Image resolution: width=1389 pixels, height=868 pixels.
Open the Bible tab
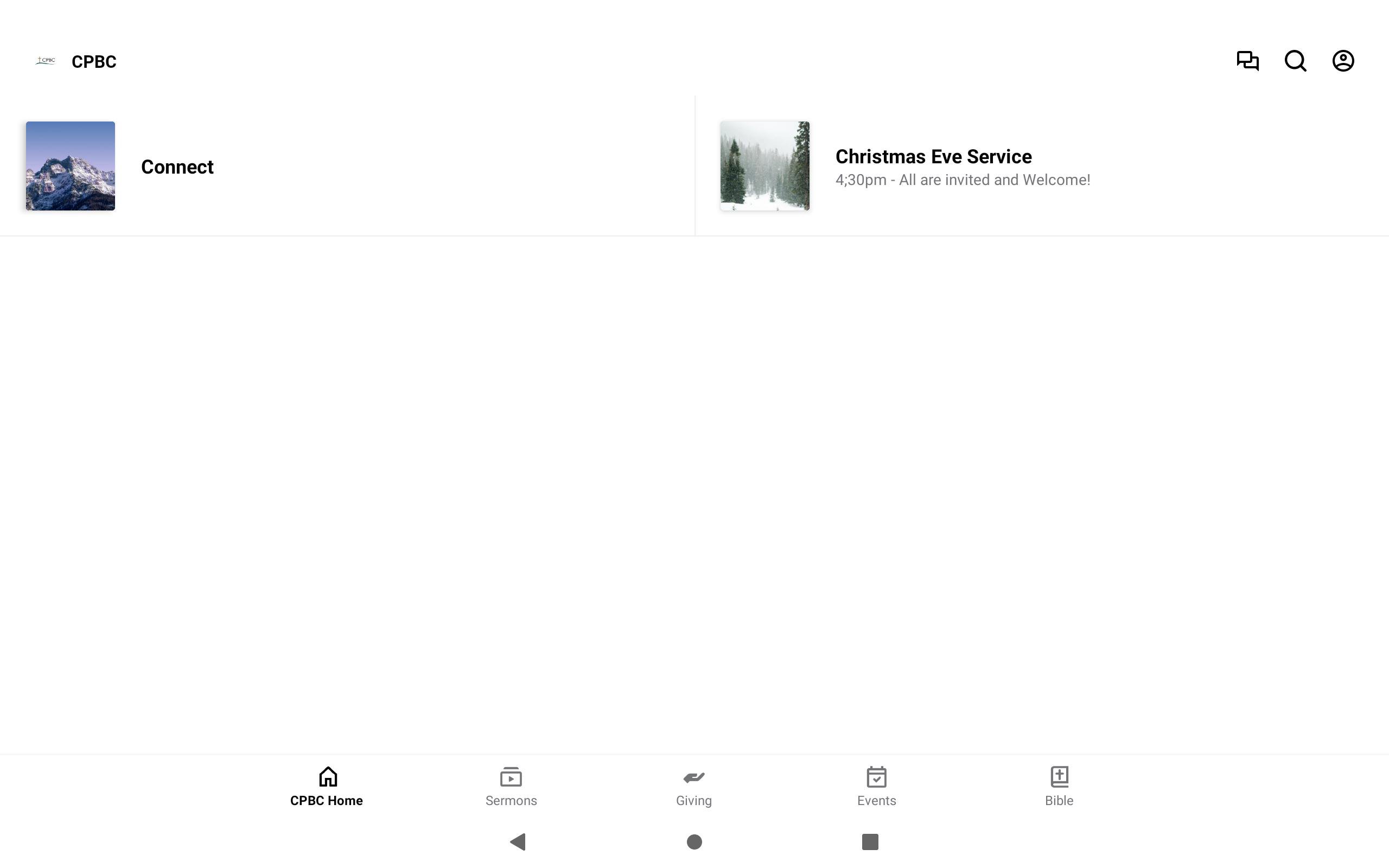click(1059, 787)
